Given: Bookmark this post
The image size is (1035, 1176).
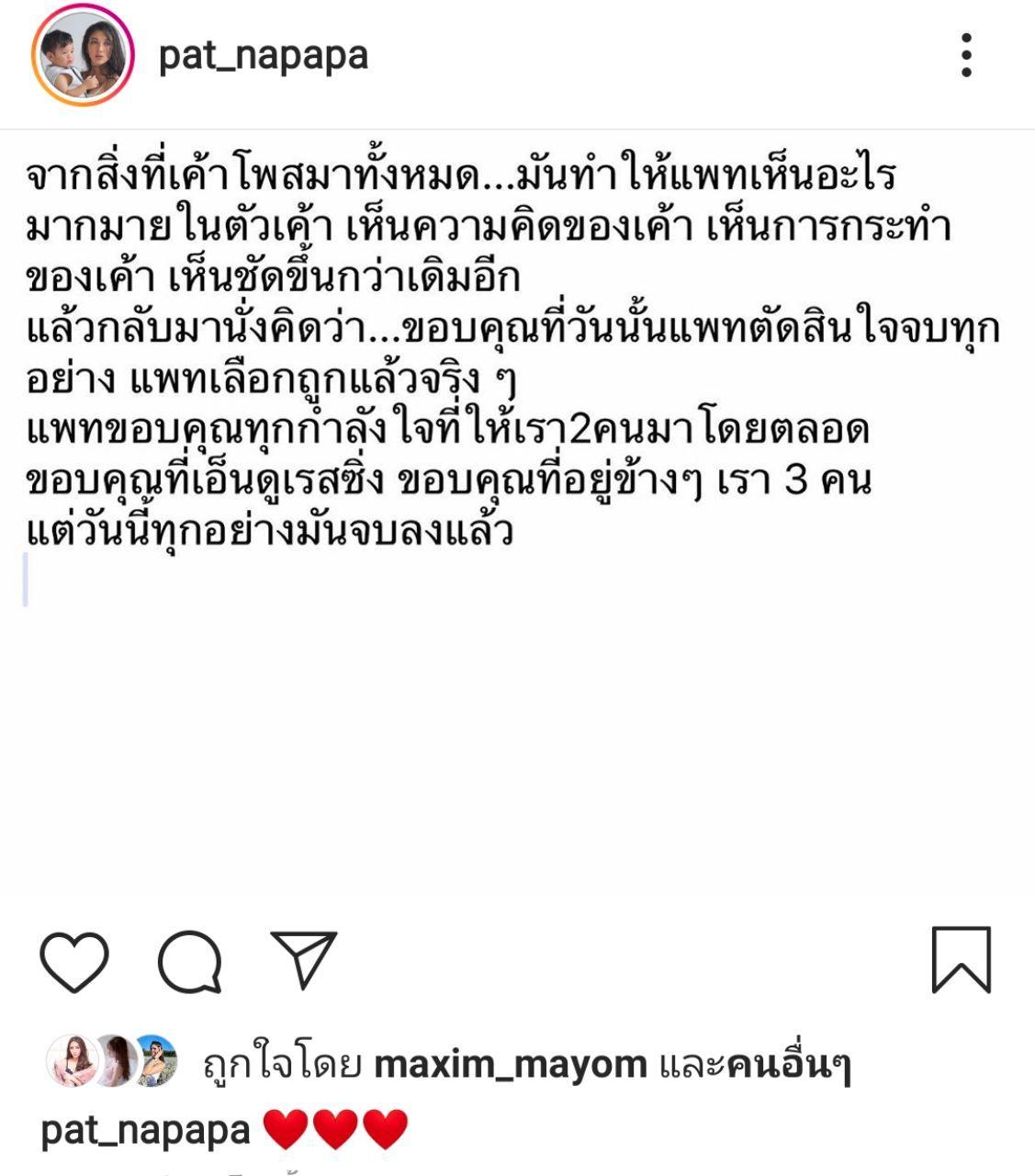Looking at the screenshot, I should (961, 960).
